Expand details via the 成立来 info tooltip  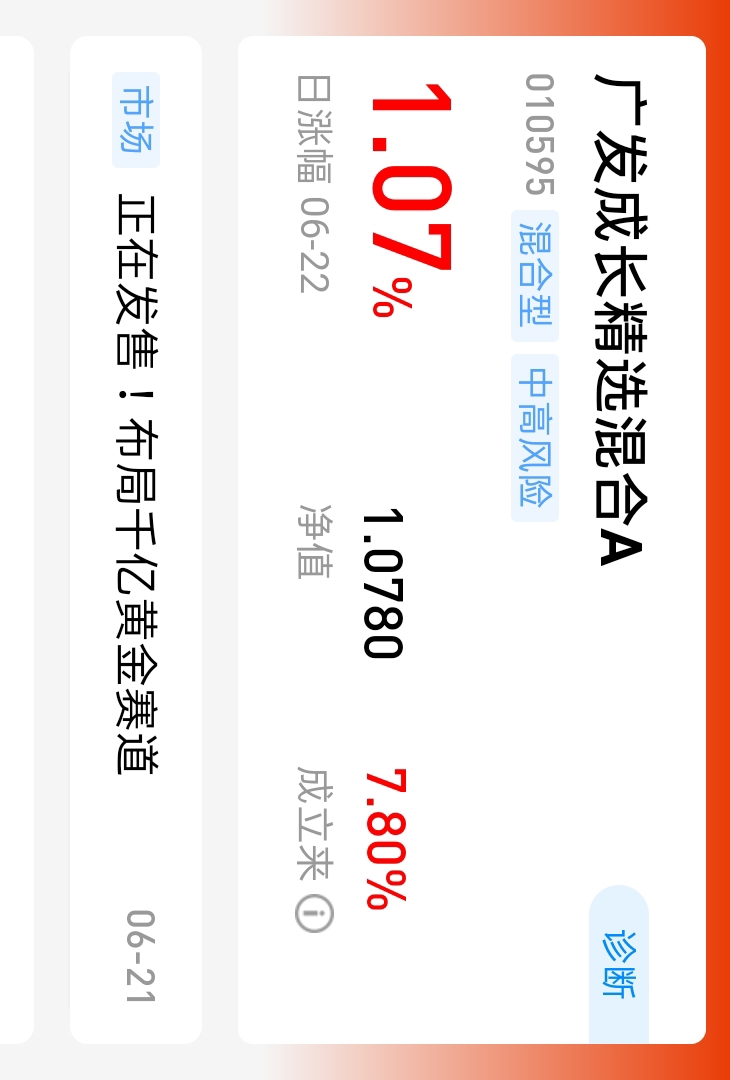(x=312, y=913)
